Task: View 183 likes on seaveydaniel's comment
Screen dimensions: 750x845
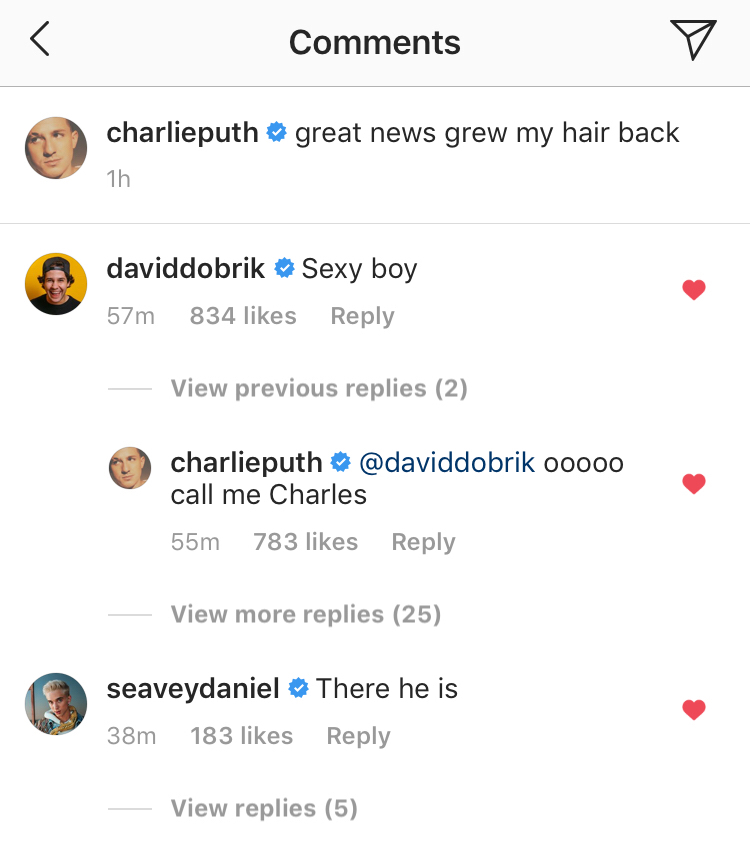Action: click(241, 736)
